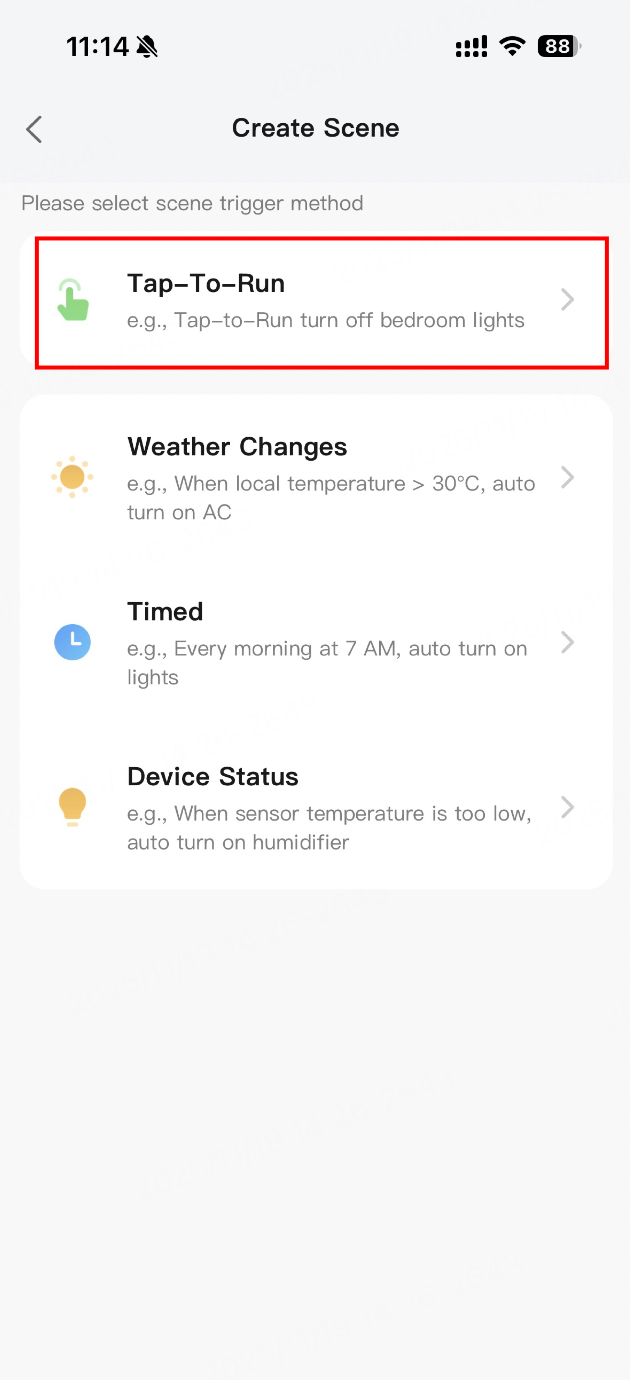The image size is (630, 1380).
Task: Go back from Create Scene
Action: pos(34,129)
